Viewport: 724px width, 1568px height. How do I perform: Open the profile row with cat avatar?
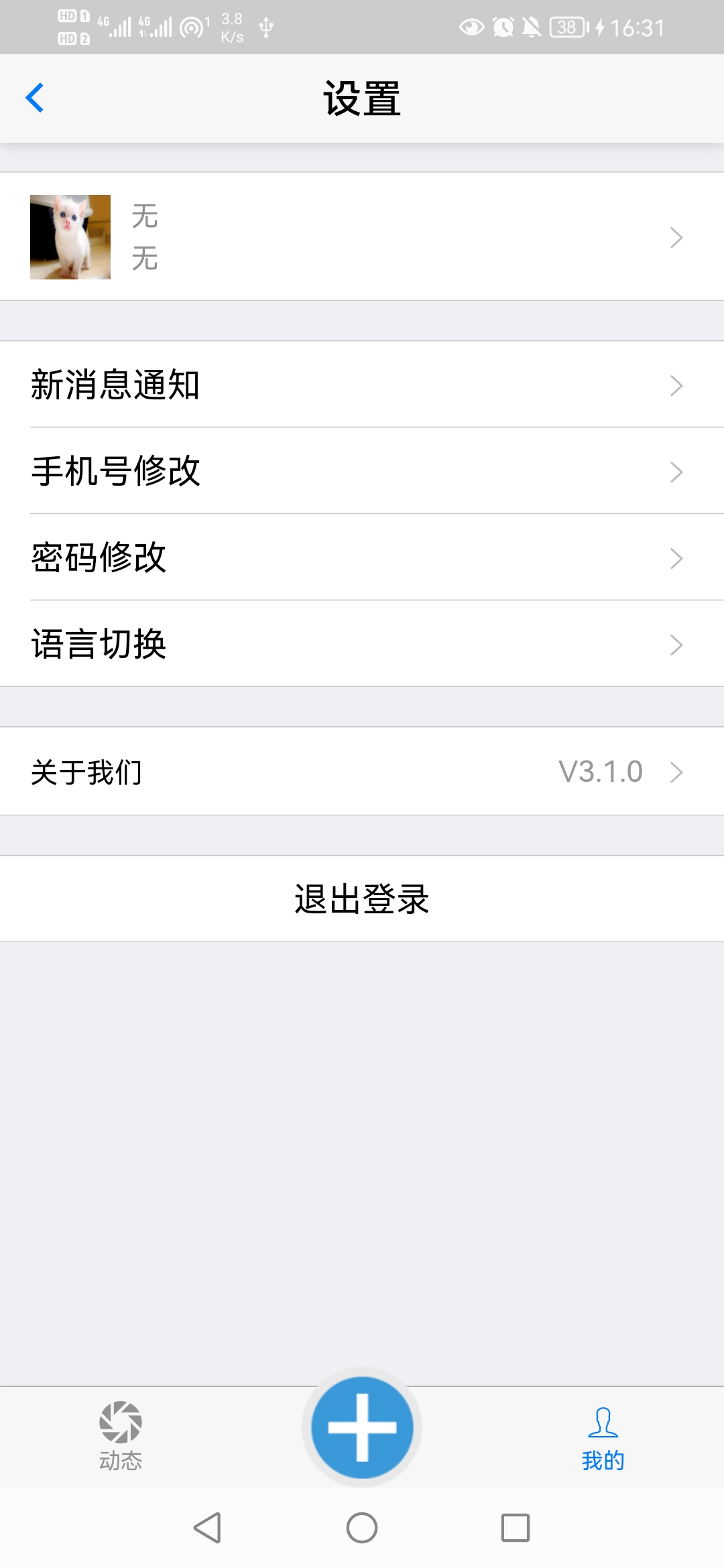point(362,237)
